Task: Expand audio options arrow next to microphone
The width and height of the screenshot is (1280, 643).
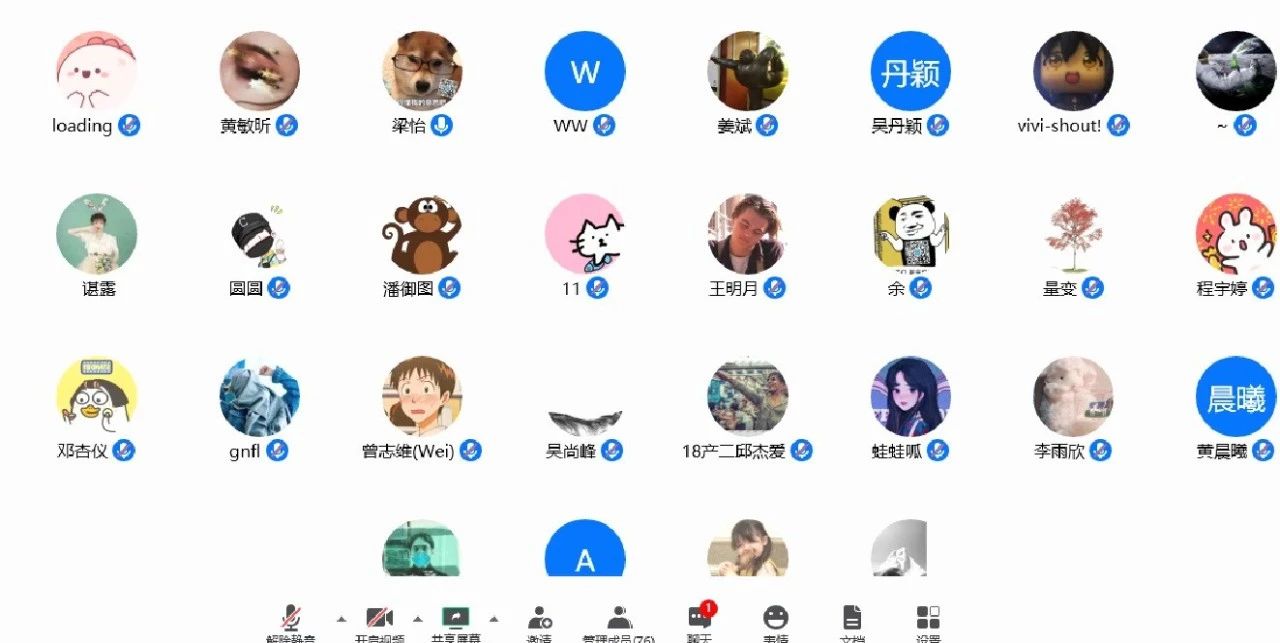Action: coord(339,618)
